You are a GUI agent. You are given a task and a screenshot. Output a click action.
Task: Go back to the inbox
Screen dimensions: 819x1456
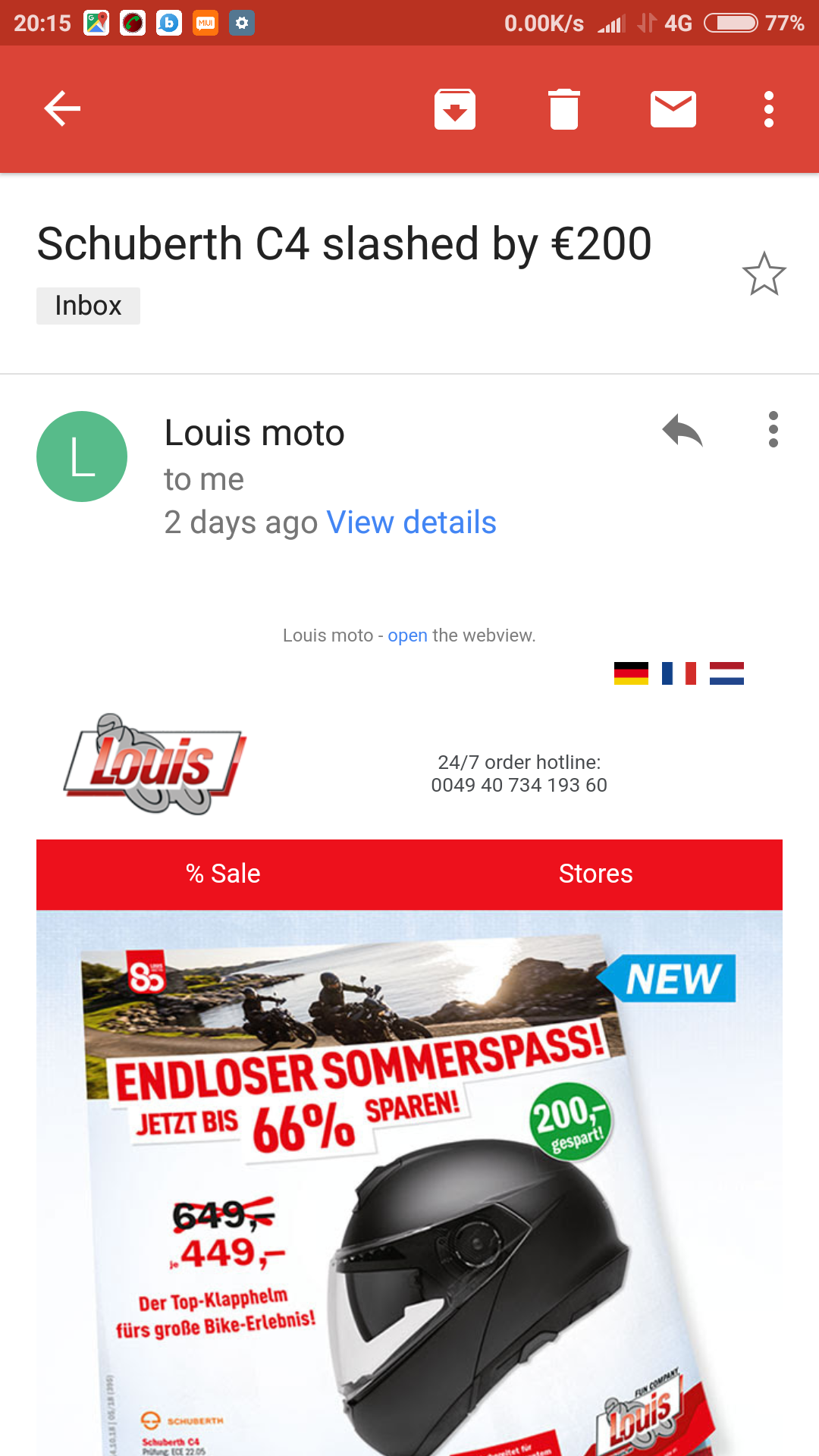click(x=62, y=108)
